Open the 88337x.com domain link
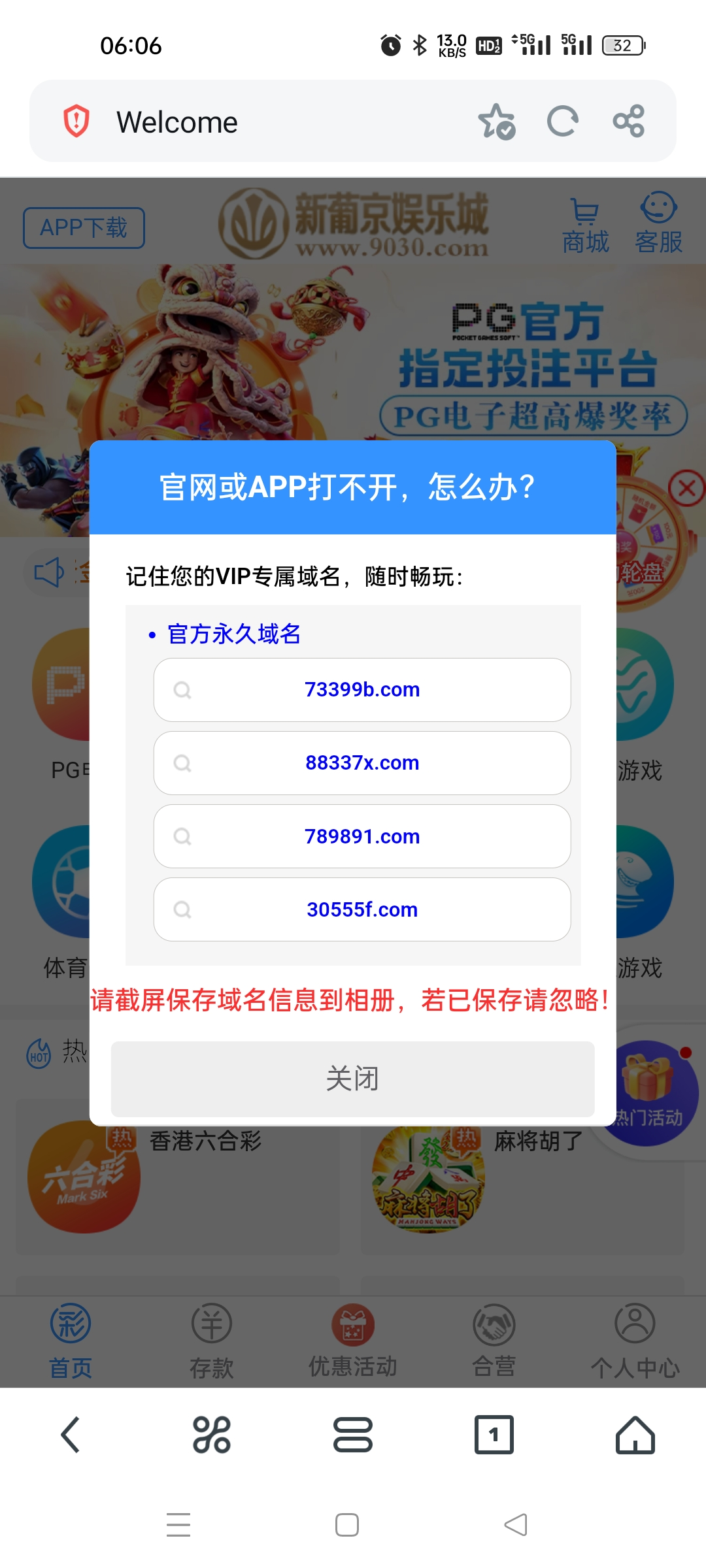 362,763
